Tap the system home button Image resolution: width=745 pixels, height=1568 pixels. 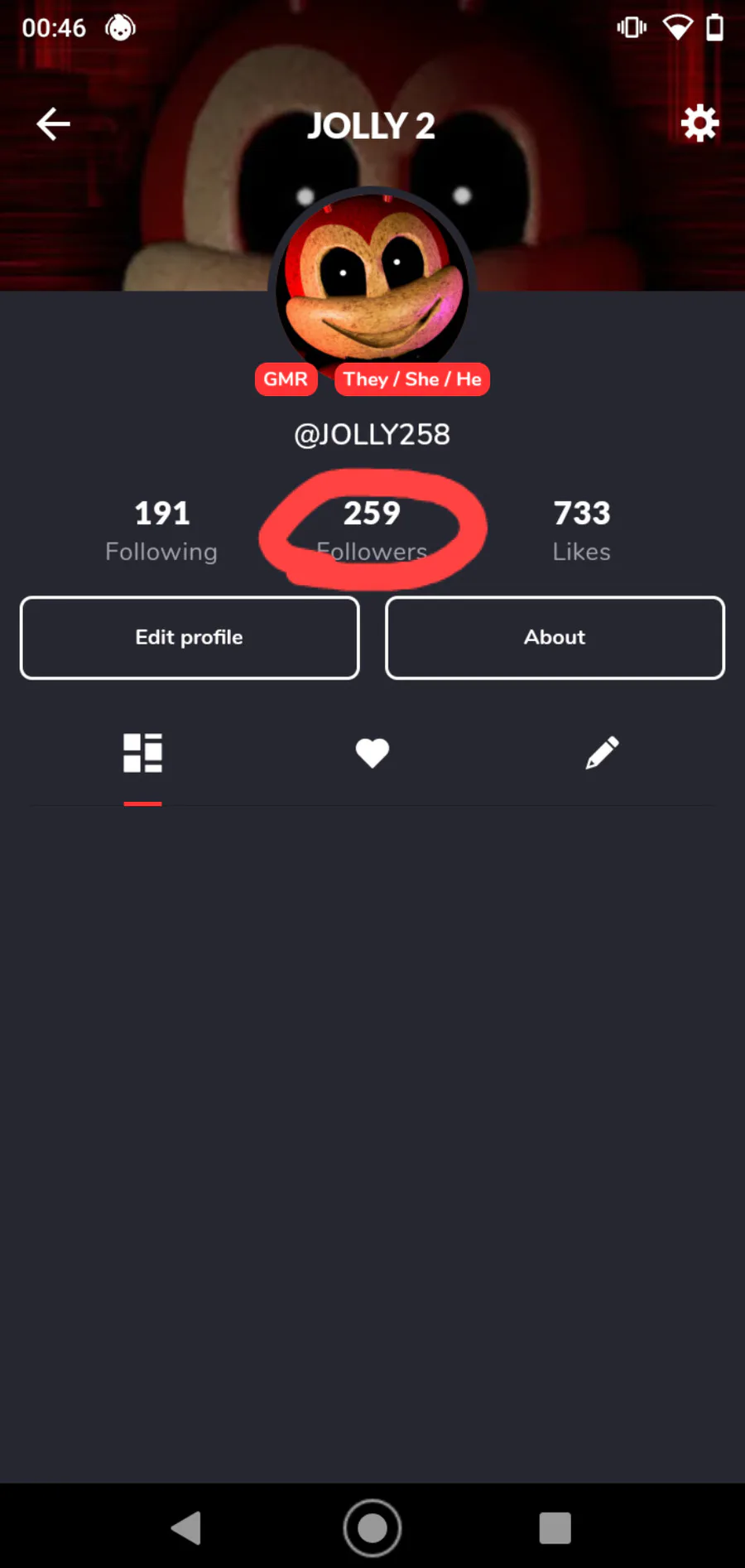tap(372, 1527)
